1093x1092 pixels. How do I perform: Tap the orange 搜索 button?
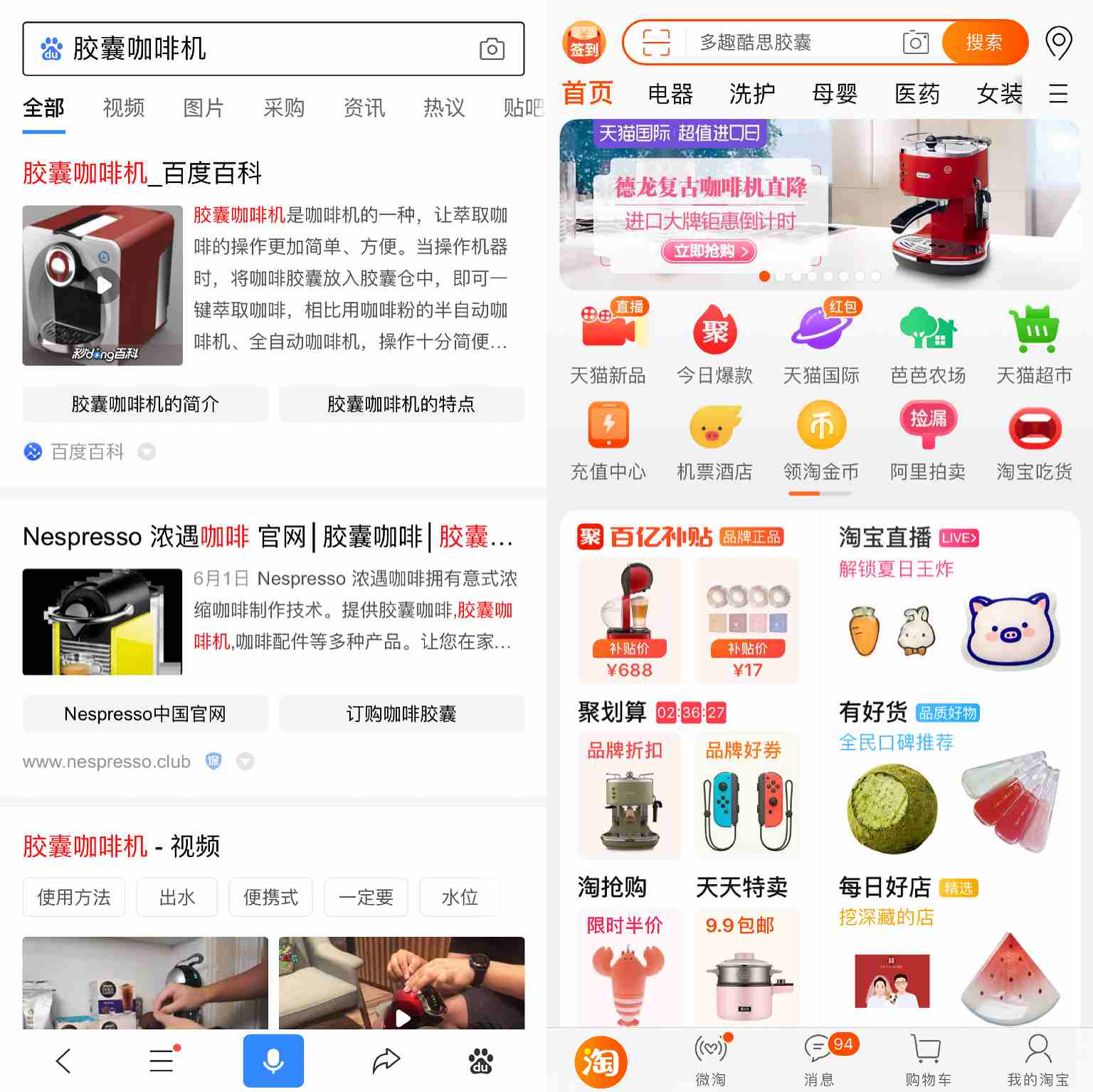pos(983,43)
